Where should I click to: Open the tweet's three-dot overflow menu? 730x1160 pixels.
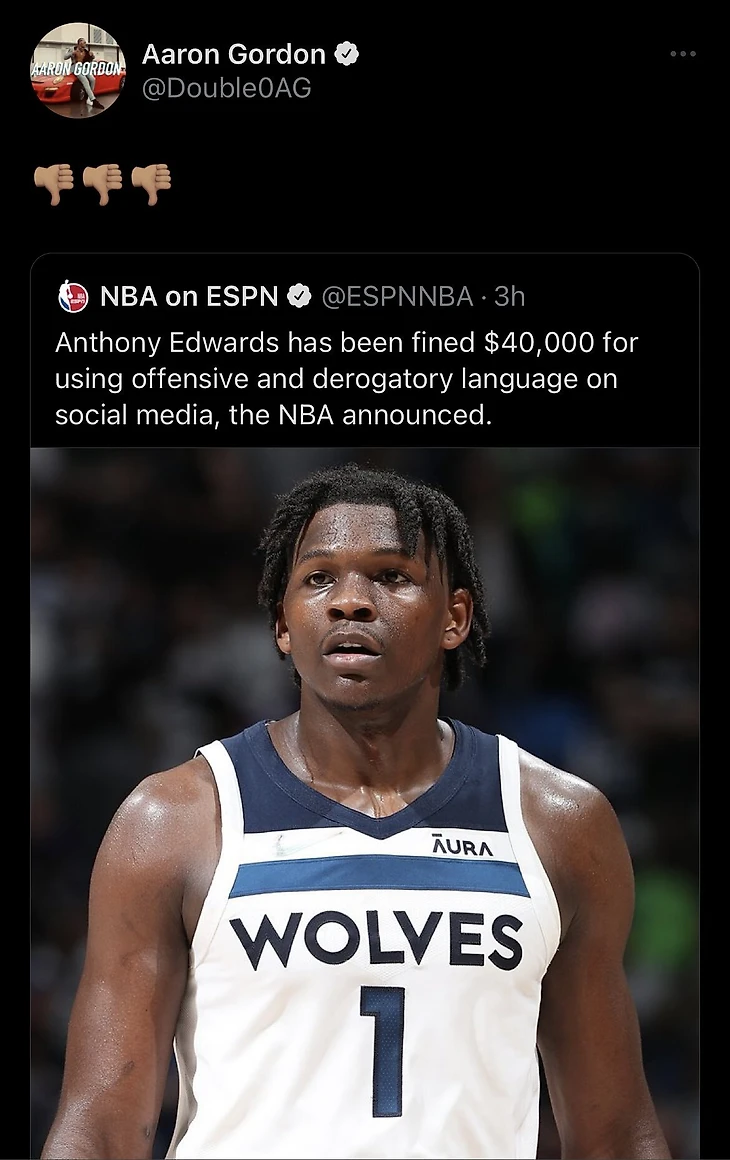coord(683,54)
